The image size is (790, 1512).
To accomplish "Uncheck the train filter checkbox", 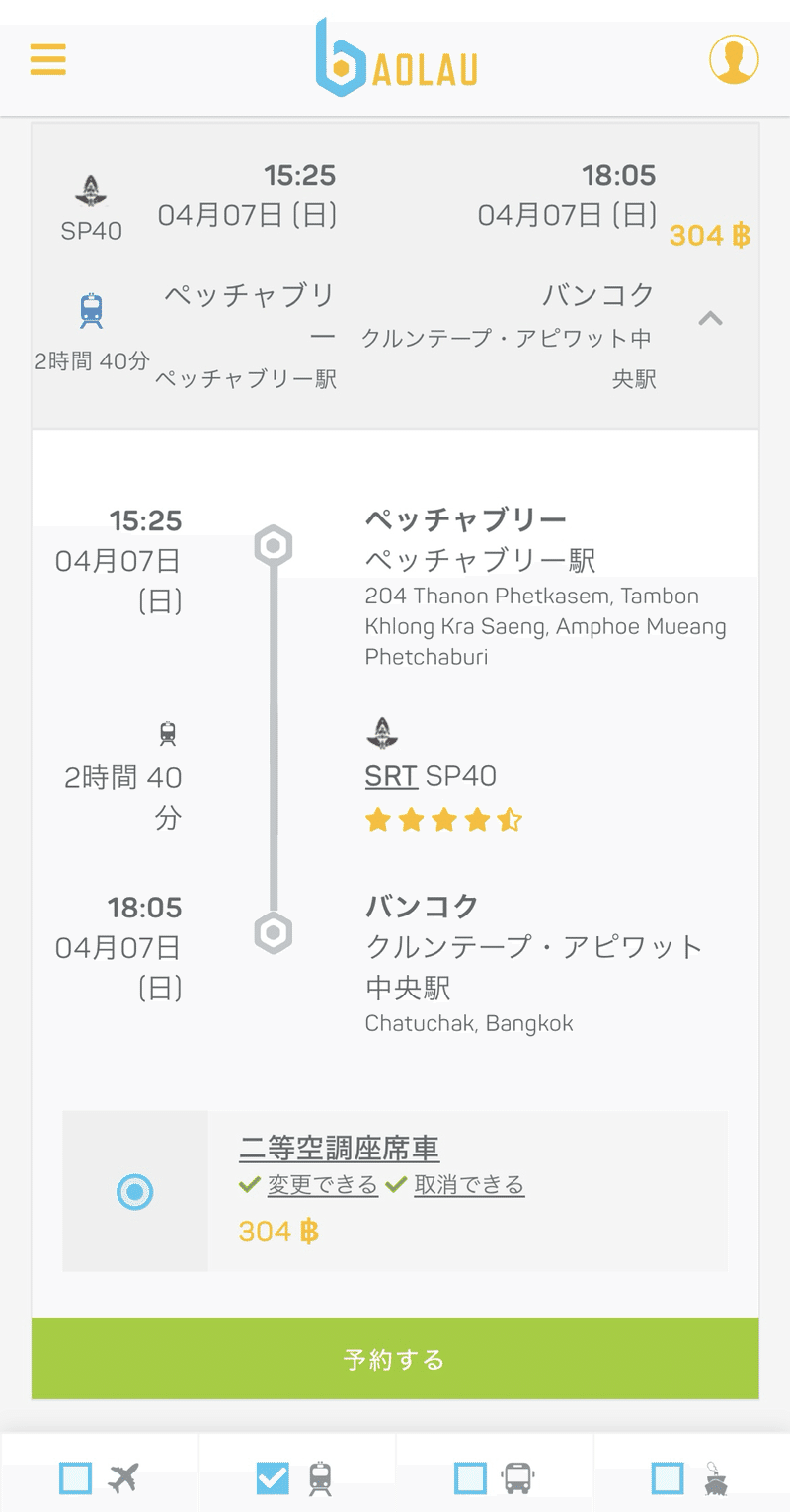I will point(273,1478).
